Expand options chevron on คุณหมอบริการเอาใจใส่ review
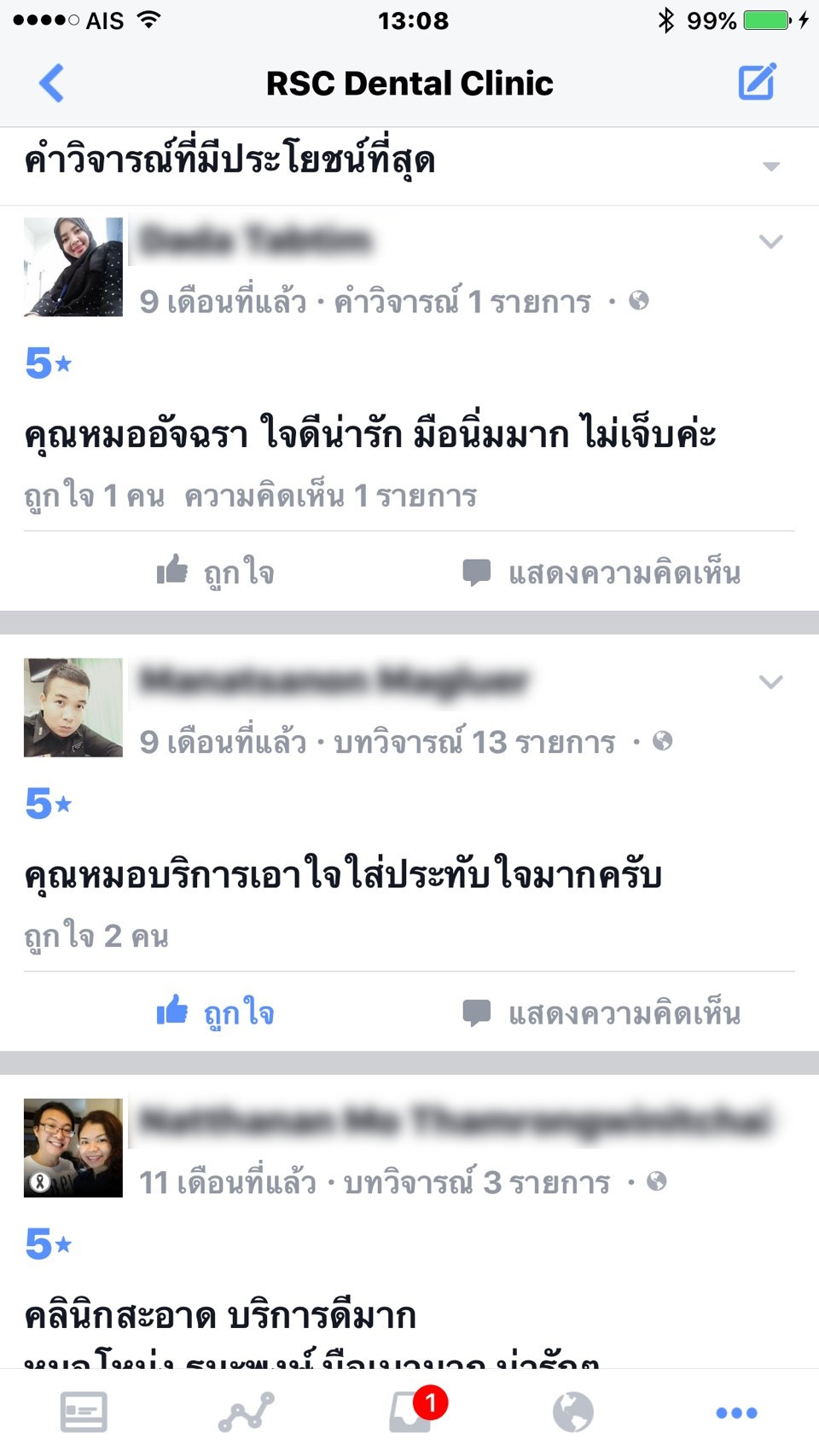 770,682
